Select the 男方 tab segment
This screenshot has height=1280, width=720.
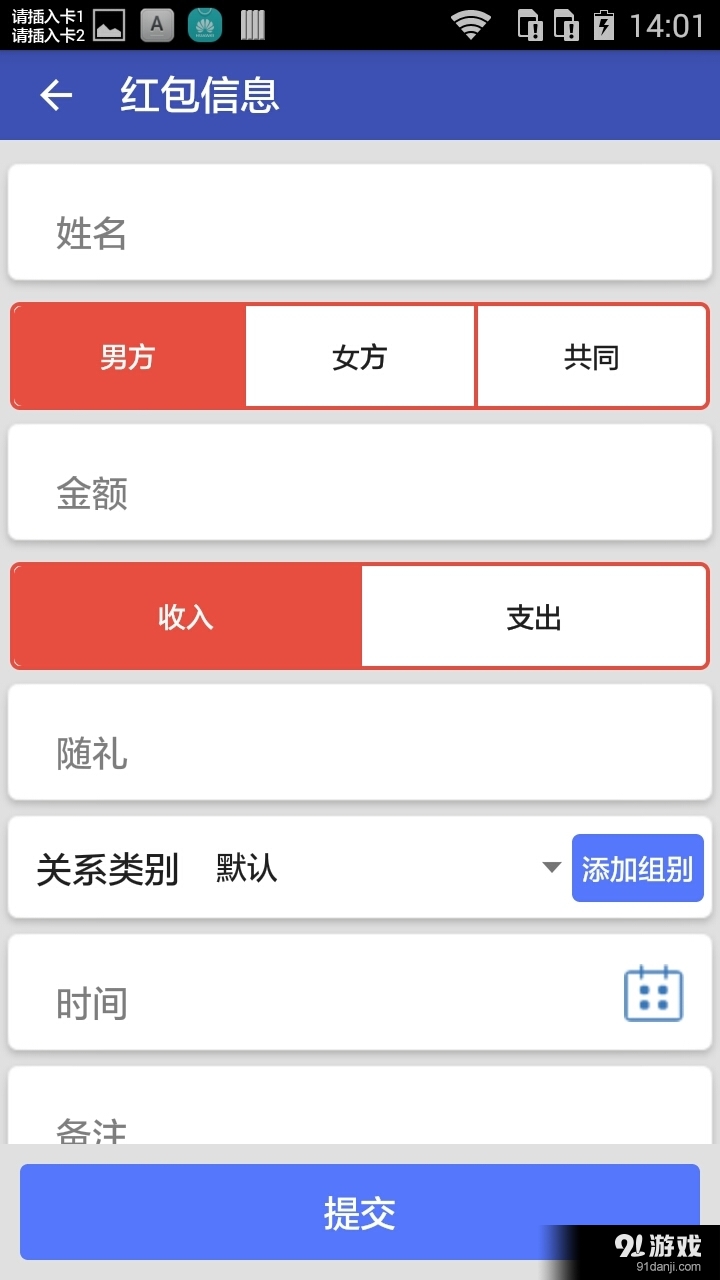coord(127,356)
